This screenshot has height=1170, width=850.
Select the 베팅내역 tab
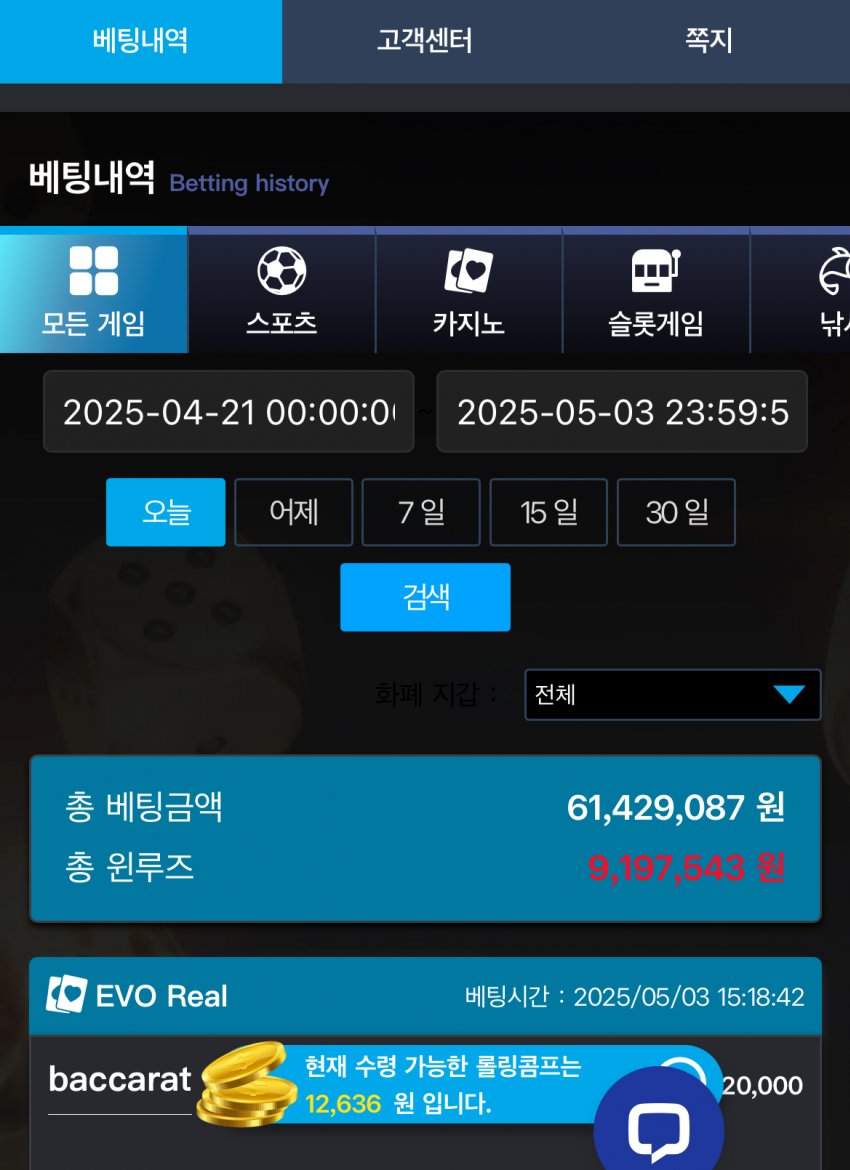[x=140, y=41]
